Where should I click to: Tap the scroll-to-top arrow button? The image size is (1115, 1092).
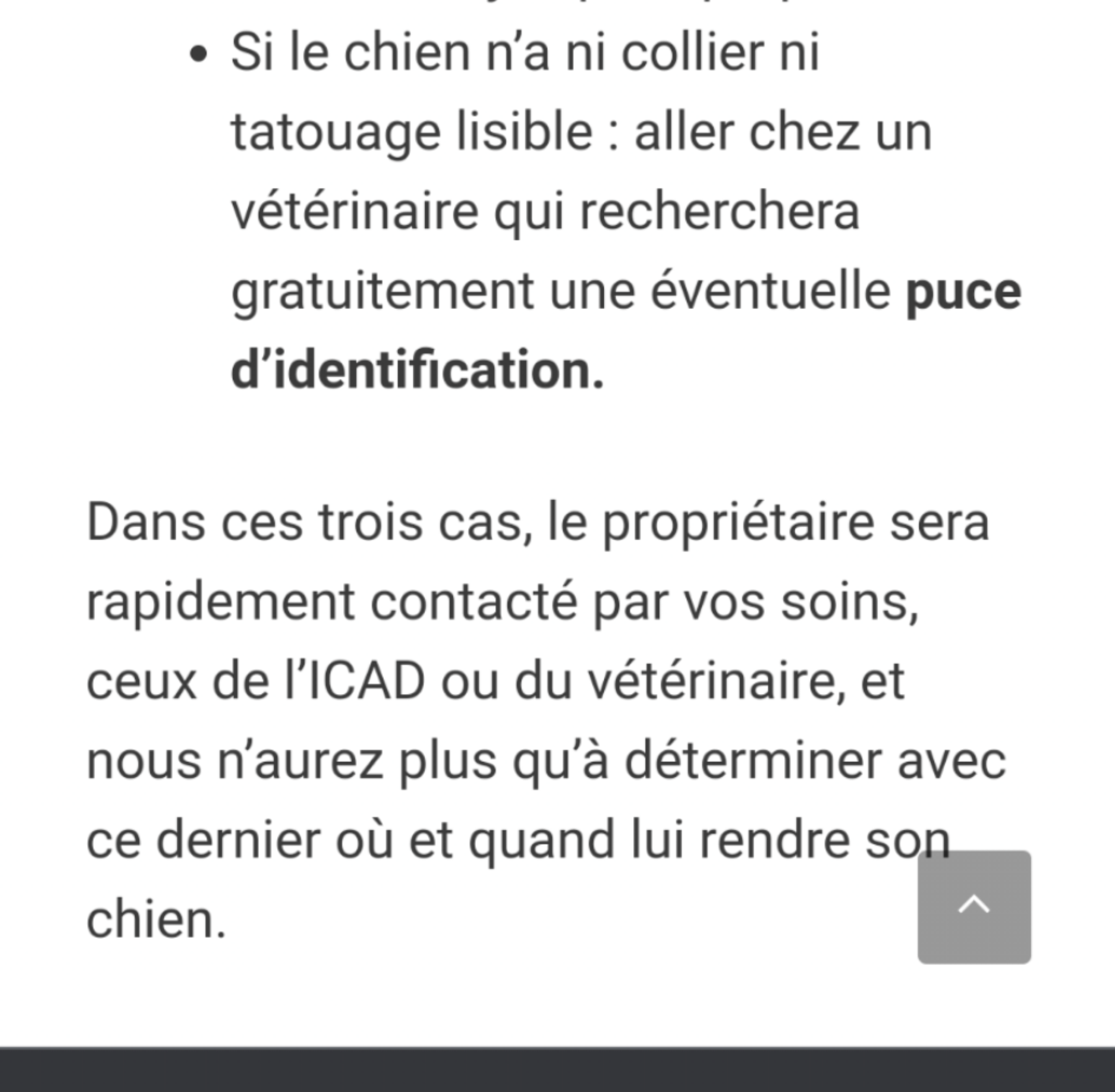974,907
